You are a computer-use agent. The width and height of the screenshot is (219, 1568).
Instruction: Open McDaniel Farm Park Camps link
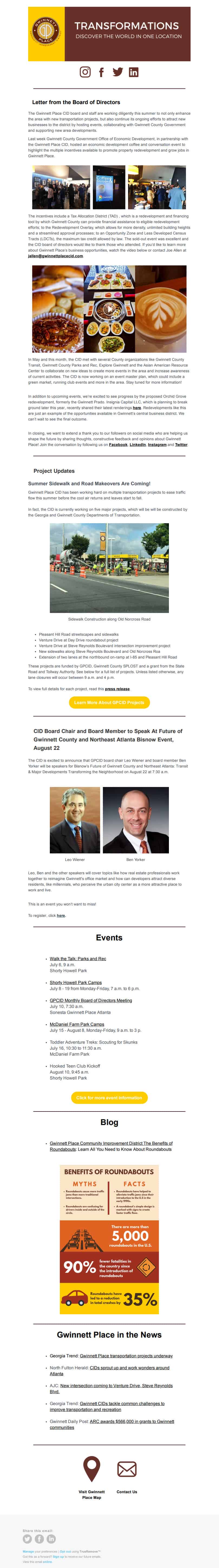[x=77, y=1024]
